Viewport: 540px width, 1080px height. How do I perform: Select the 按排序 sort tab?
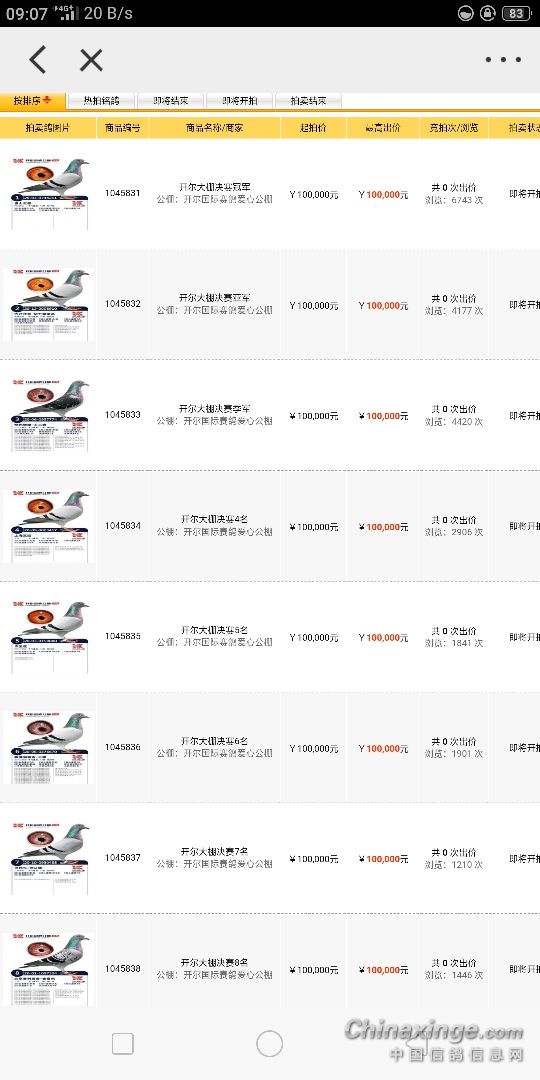(32, 101)
